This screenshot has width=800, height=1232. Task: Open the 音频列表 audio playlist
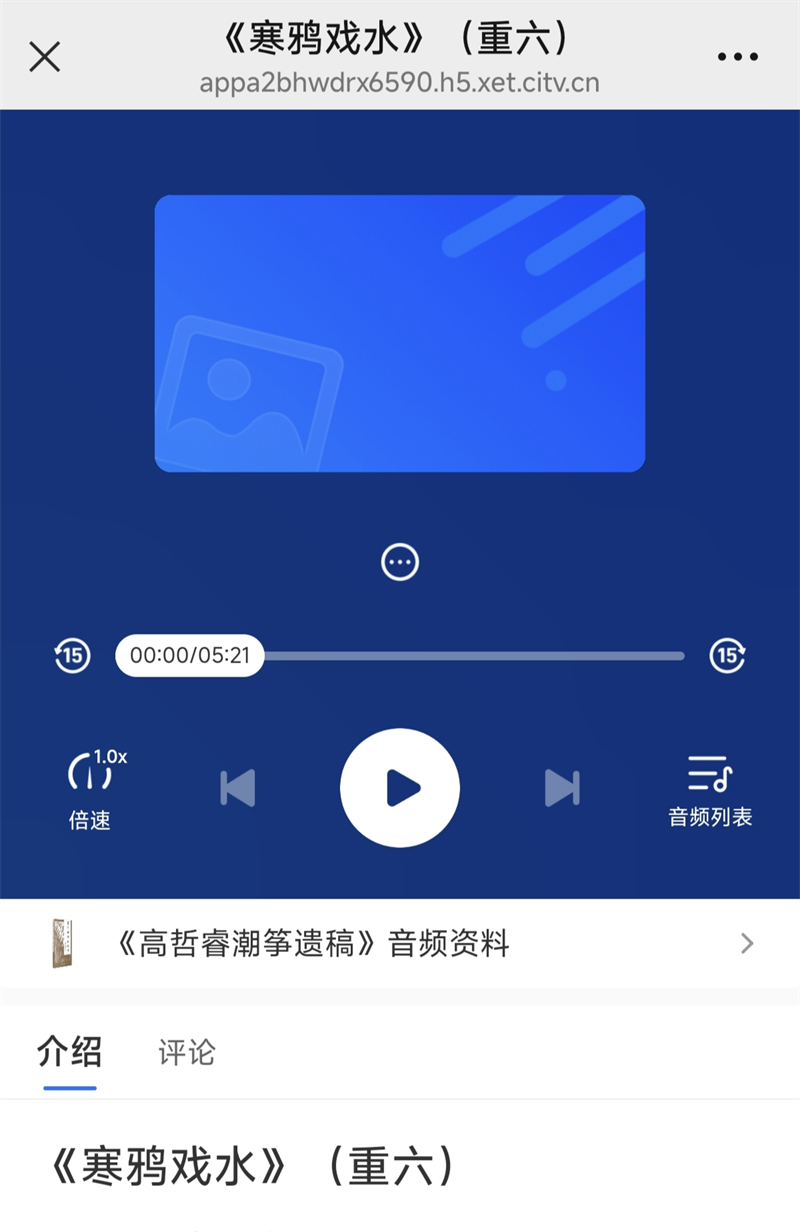pyautogui.click(x=710, y=790)
